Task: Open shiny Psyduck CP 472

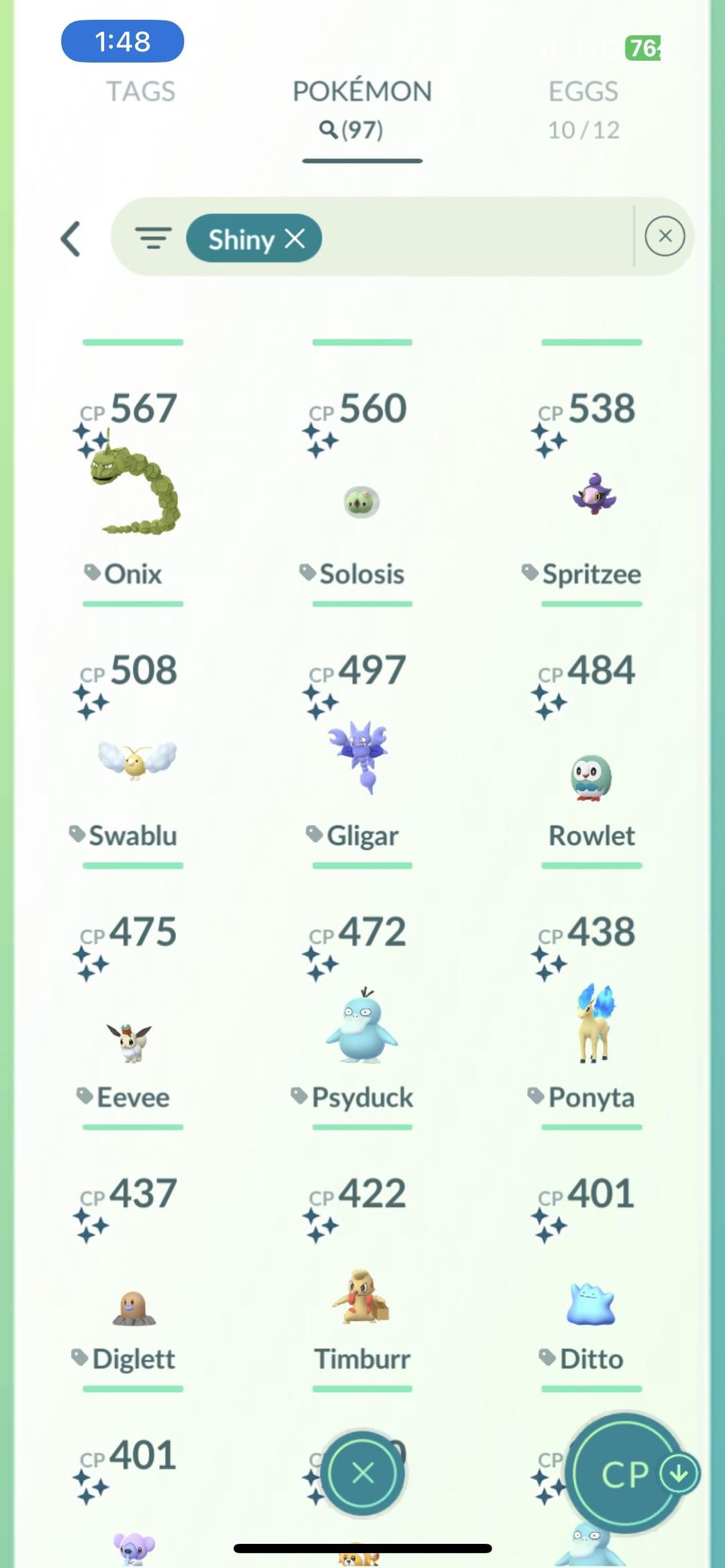Action: 362,1027
